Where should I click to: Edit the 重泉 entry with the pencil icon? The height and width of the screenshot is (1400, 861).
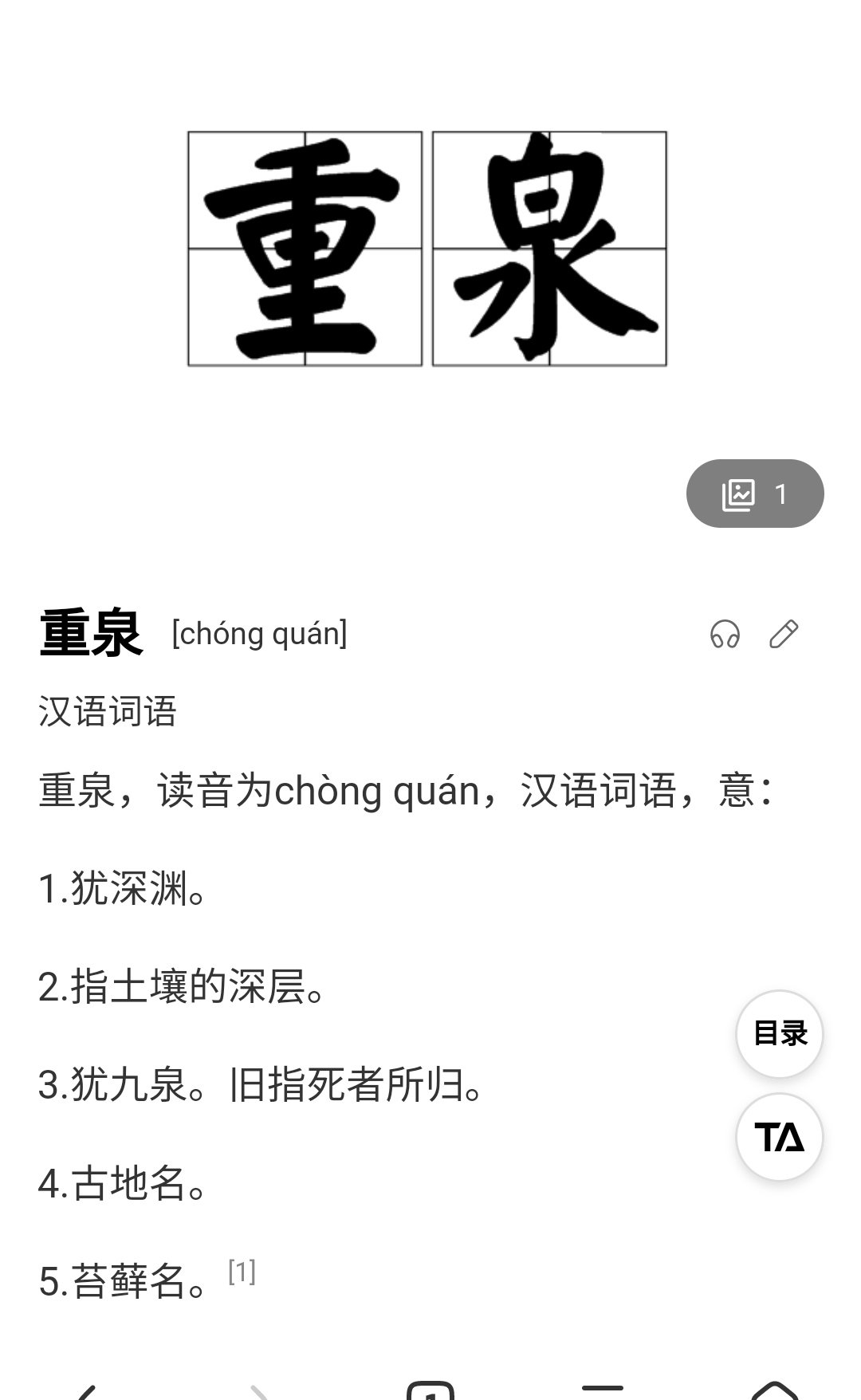tap(784, 635)
